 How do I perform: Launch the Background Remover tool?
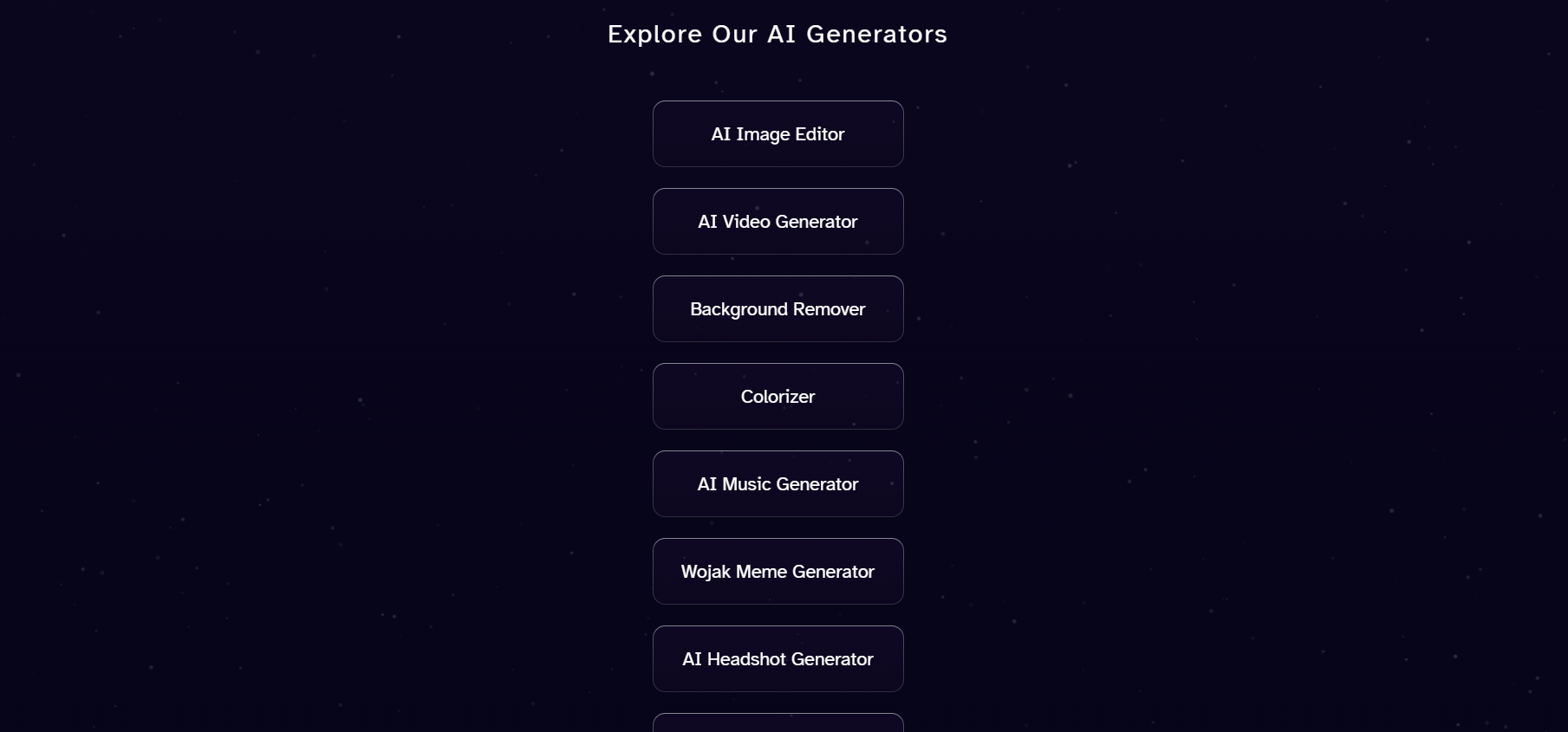777,309
